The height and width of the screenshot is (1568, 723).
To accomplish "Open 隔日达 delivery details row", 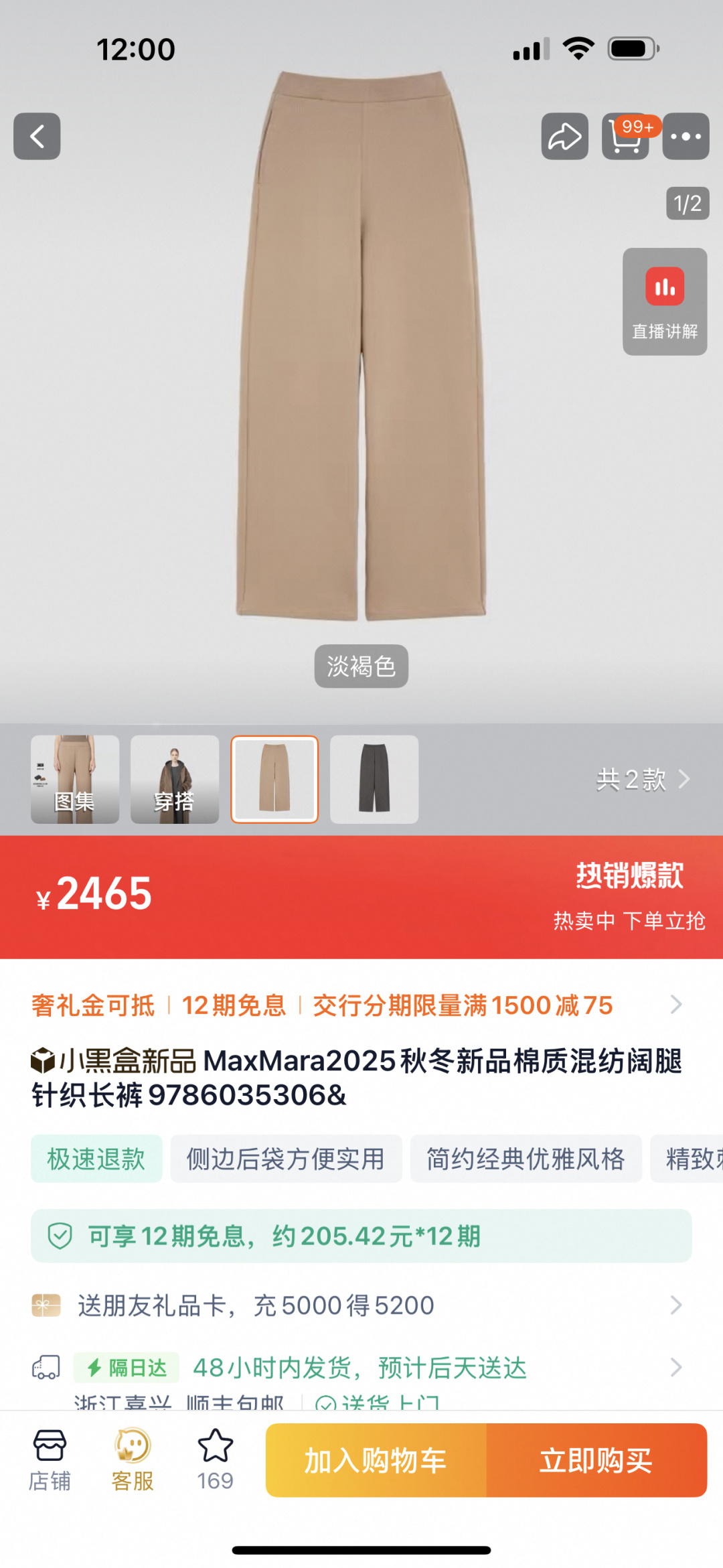I will [361, 1367].
